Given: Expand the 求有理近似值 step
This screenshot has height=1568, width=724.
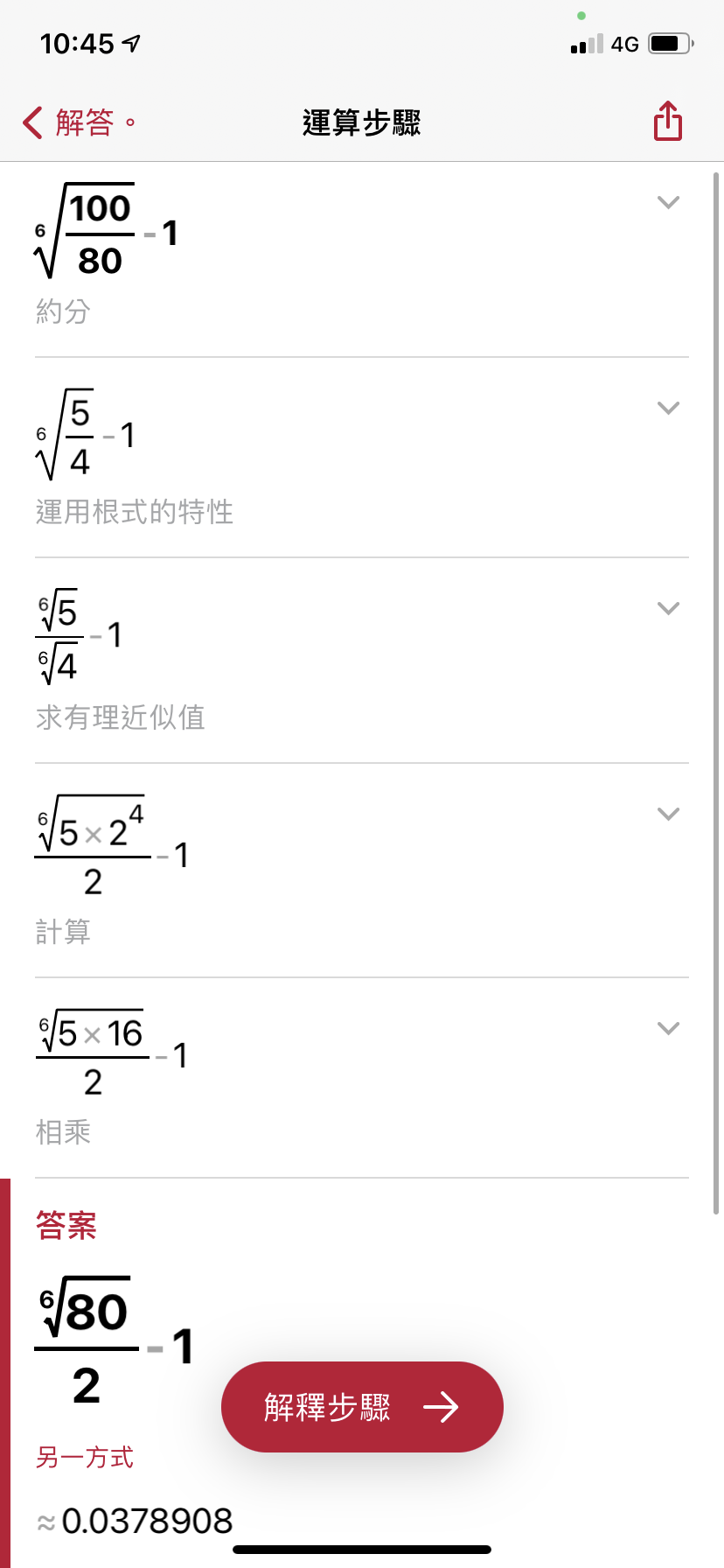Looking at the screenshot, I should click(x=668, y=608).
